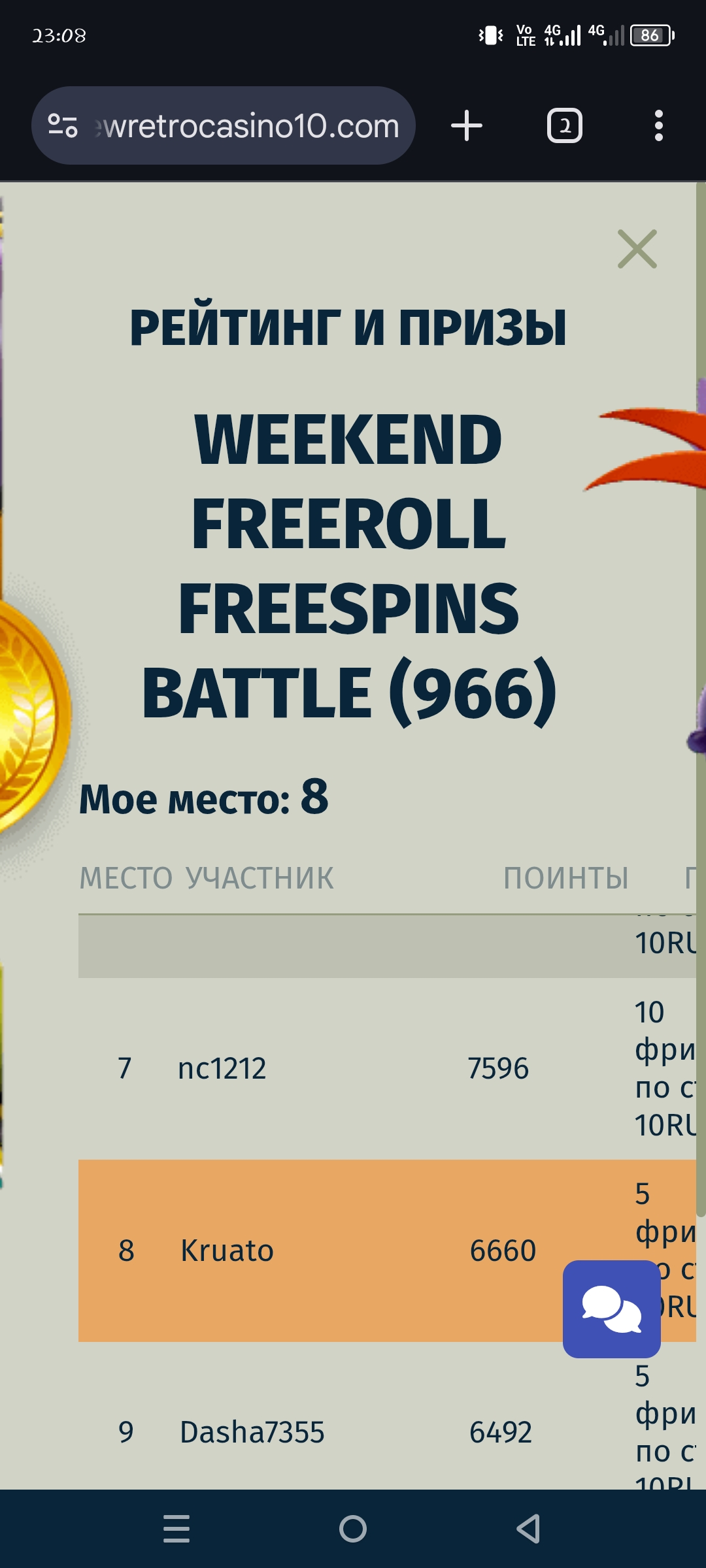This screenshot has height=1568, width=706.
Task: Go back with the system back button
Action: tap(528, 1529)
